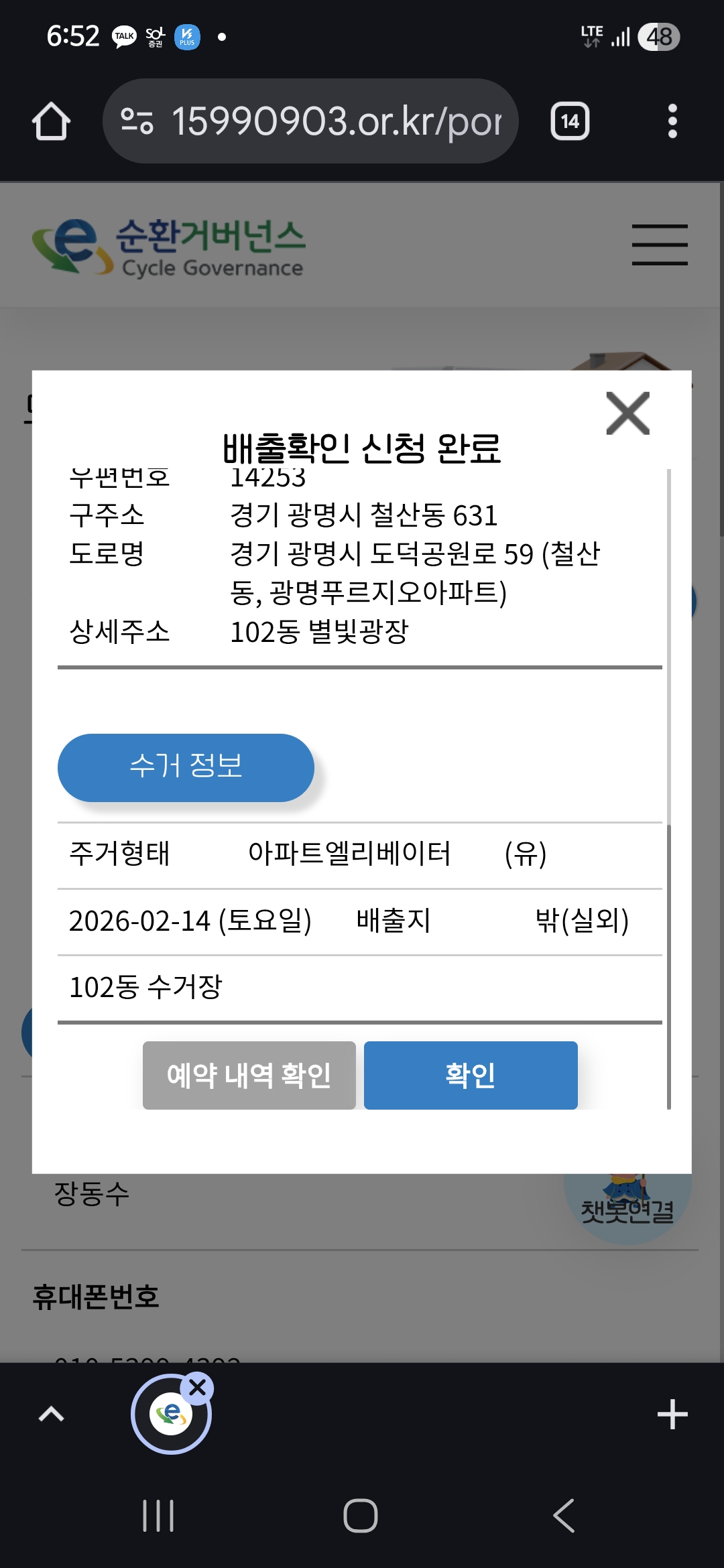Open recent apps from the navigation bar
724x1568 pixels.
pos(158,1515)
